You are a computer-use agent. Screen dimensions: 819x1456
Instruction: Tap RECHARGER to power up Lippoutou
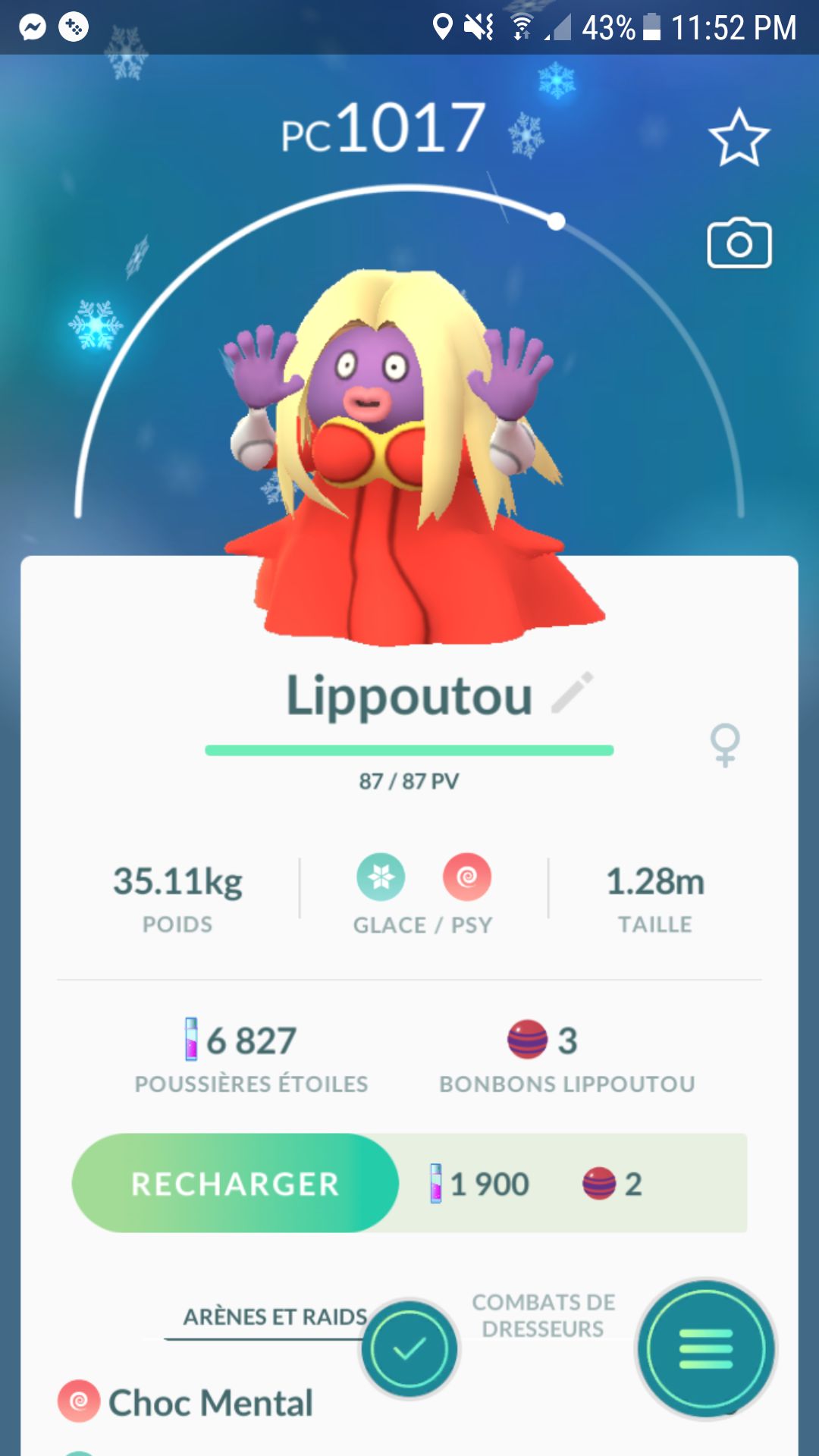click(x=235, y=1183)
